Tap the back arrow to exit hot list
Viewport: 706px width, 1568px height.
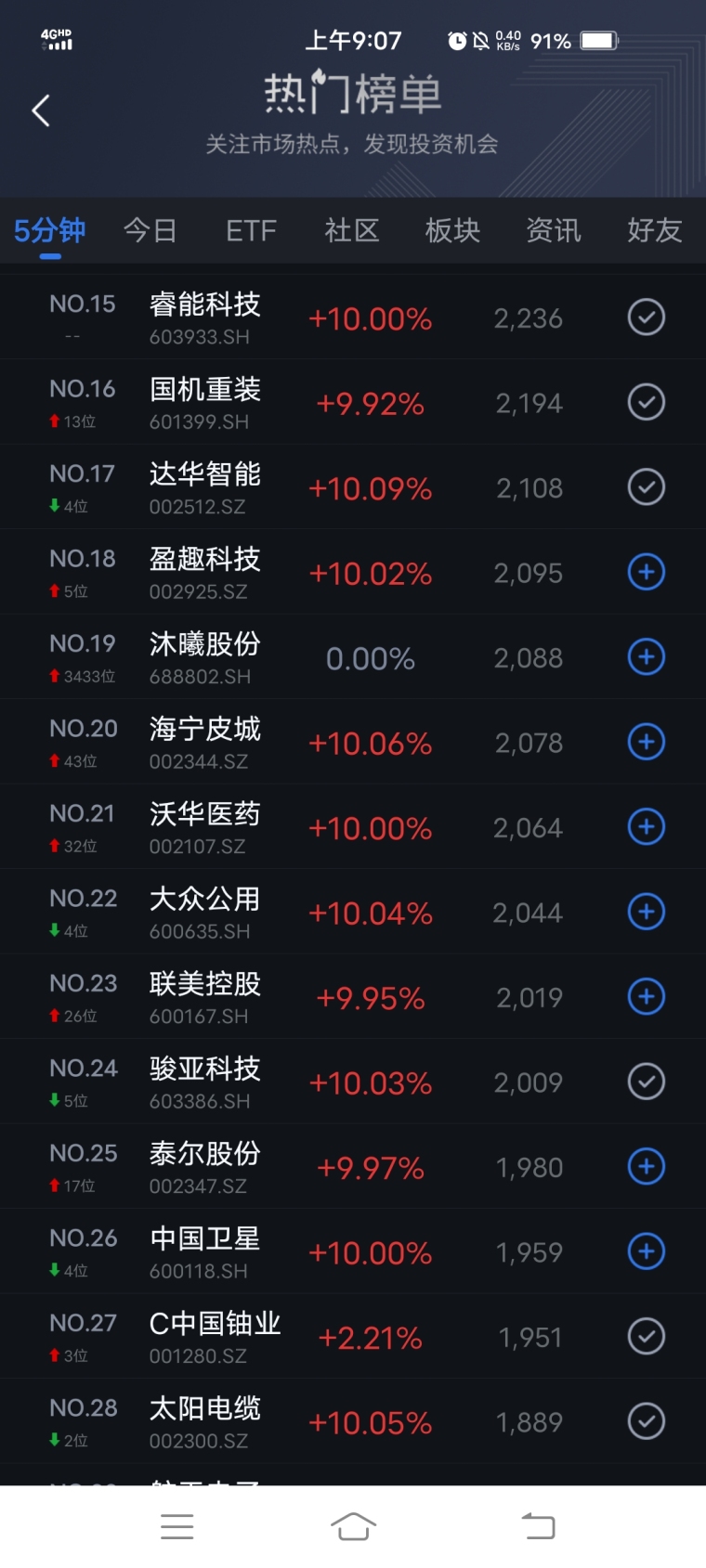point(40,110)
